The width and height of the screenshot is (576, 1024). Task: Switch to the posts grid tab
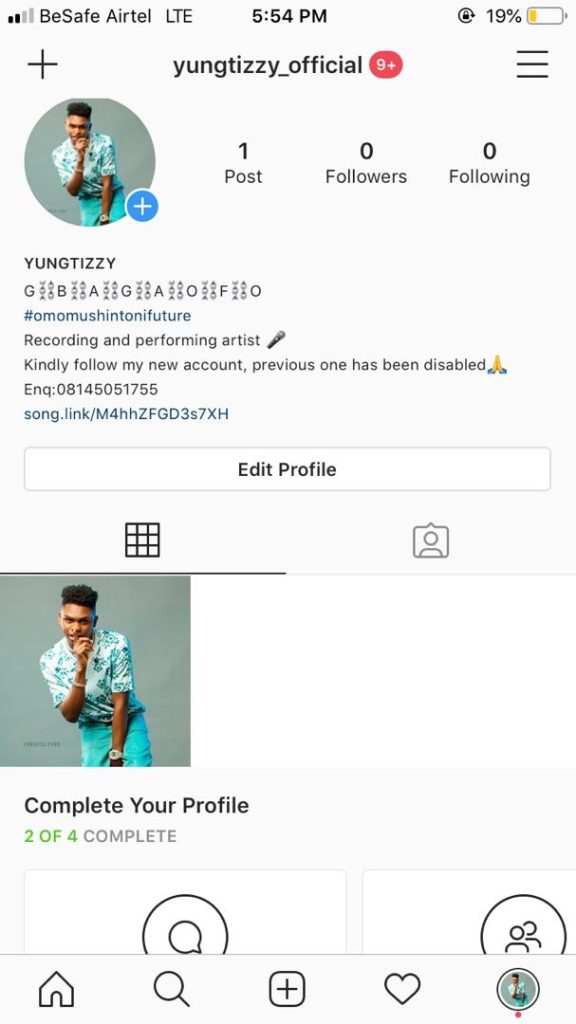click(x=142, y=540)
